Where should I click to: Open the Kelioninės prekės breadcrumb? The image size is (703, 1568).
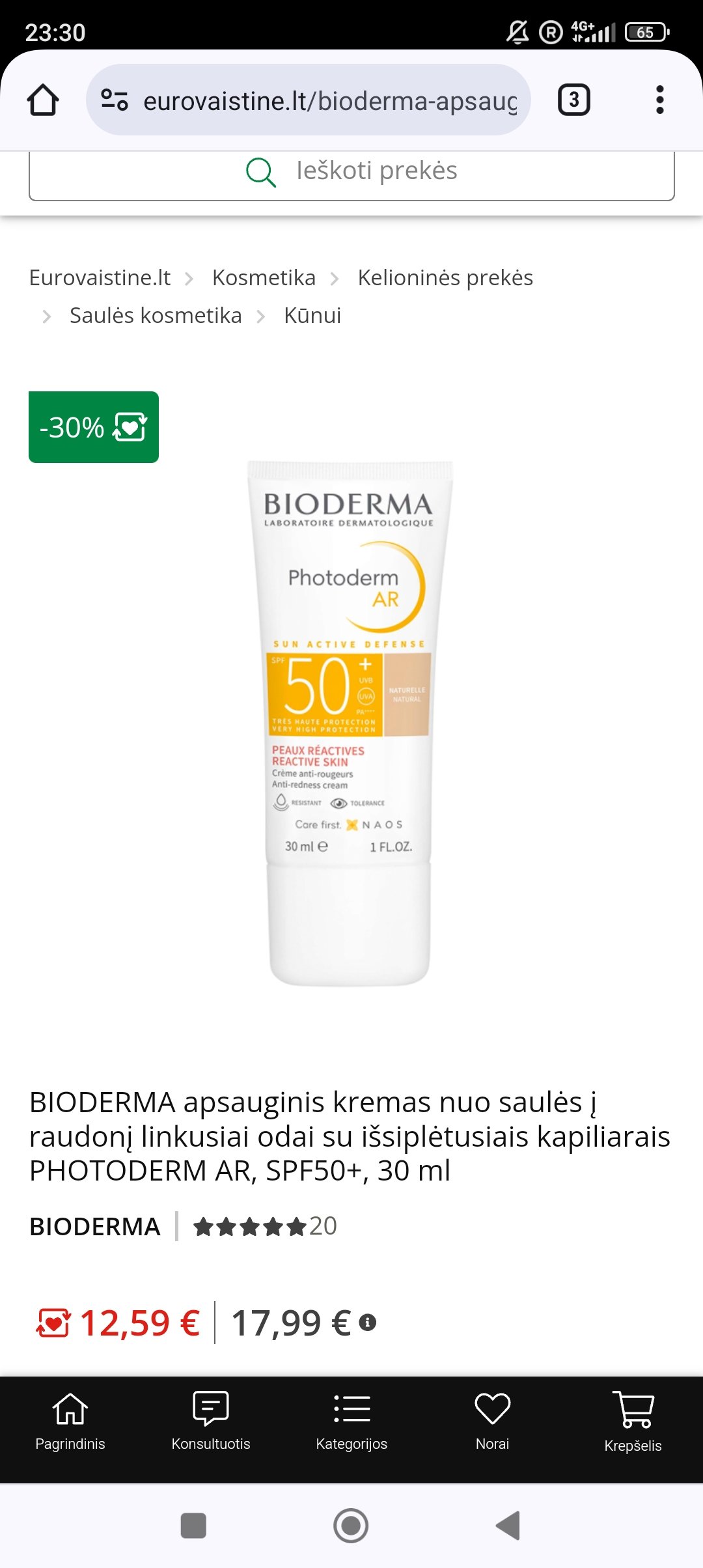[445, 278]
